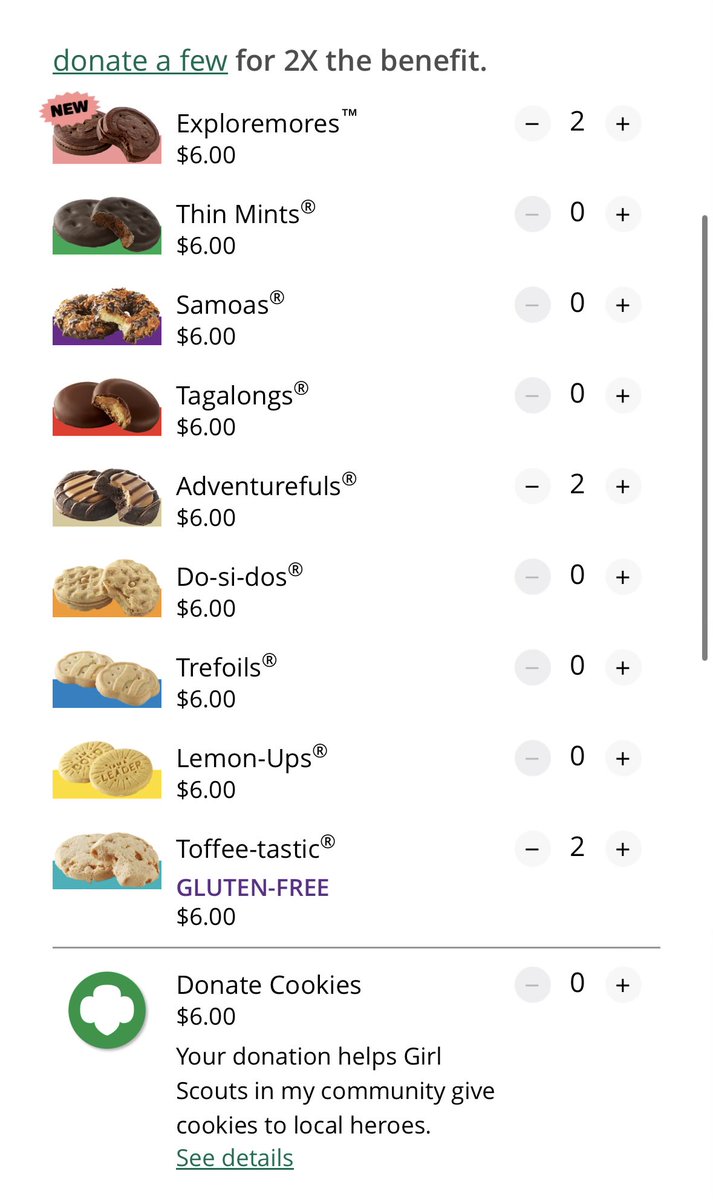Reduce Adventurefuls quantity with minus button

pos(532,486)
